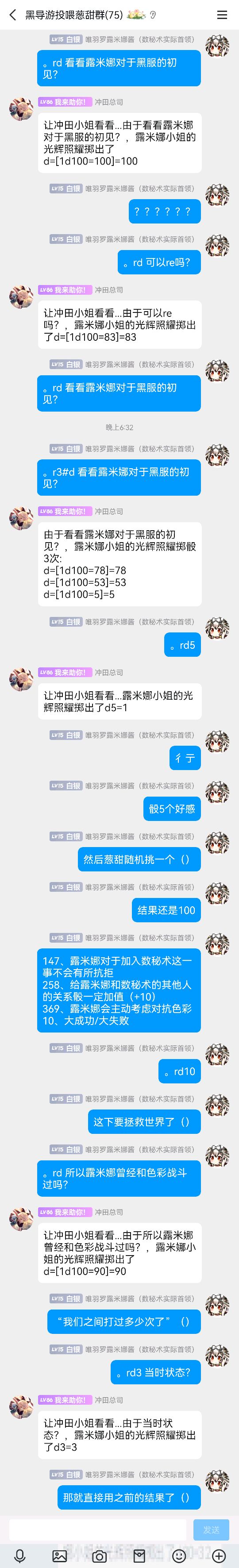
Task: Open the camera from the chat toolbar
Action: click(99, 1556)
